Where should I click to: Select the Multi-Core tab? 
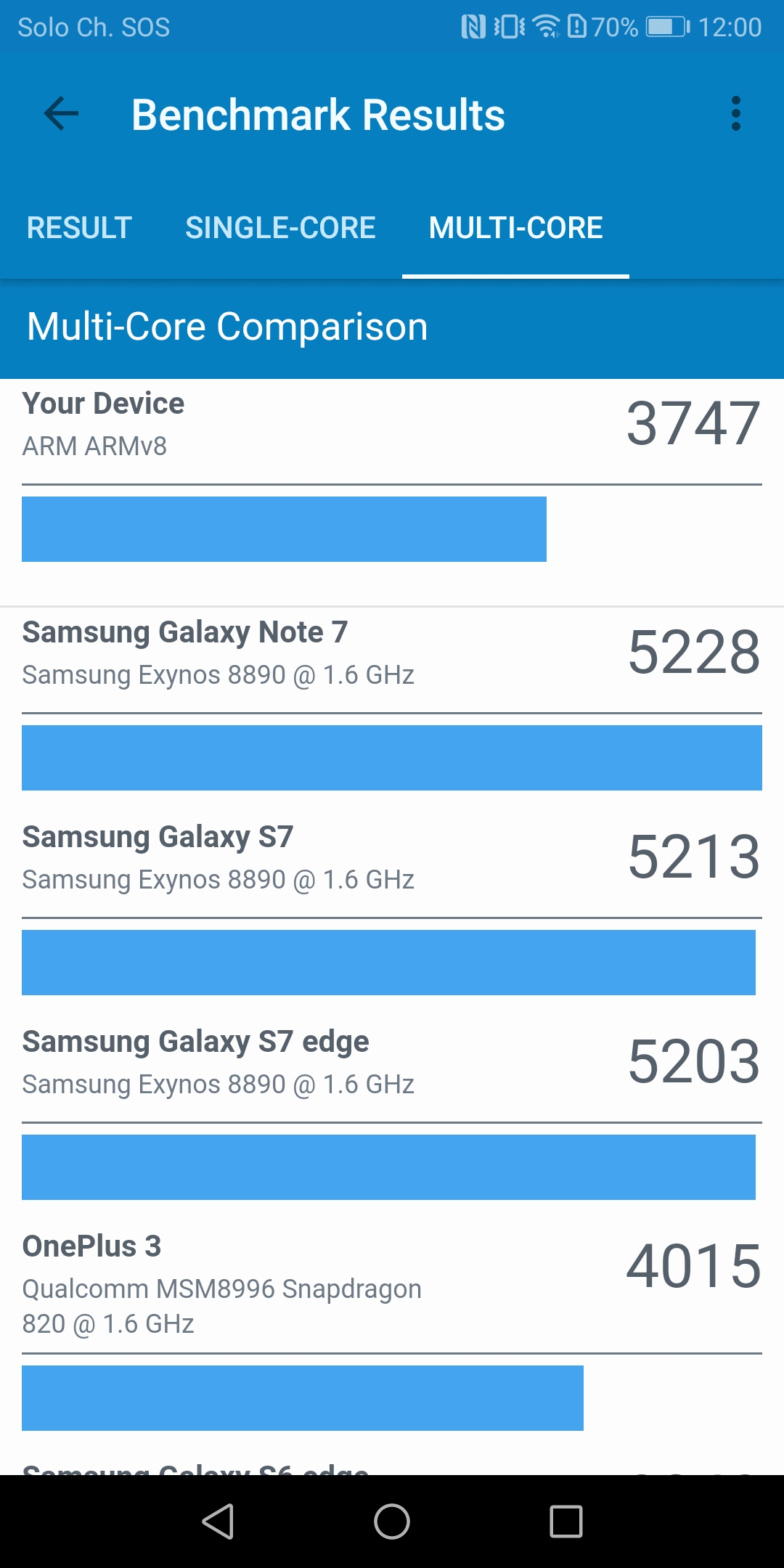click(x=515, y=228)
